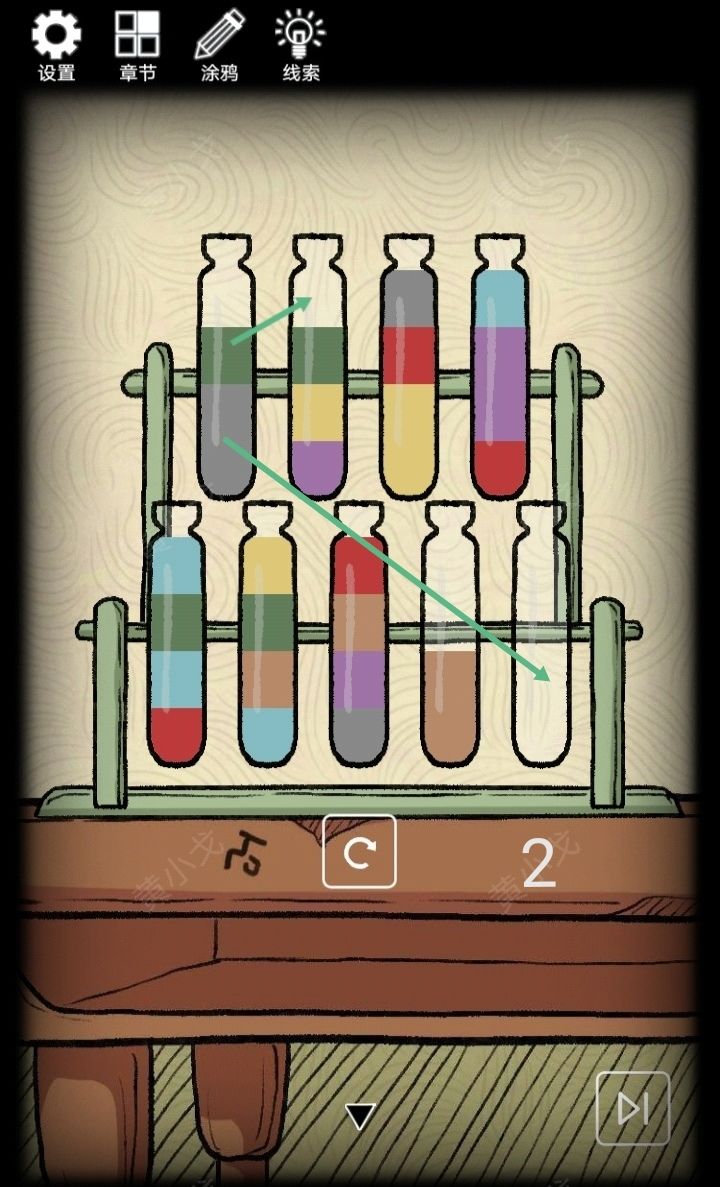Open the 线索 hint lightbulb
Screen dimensions: 720x1187
point(298,40)
